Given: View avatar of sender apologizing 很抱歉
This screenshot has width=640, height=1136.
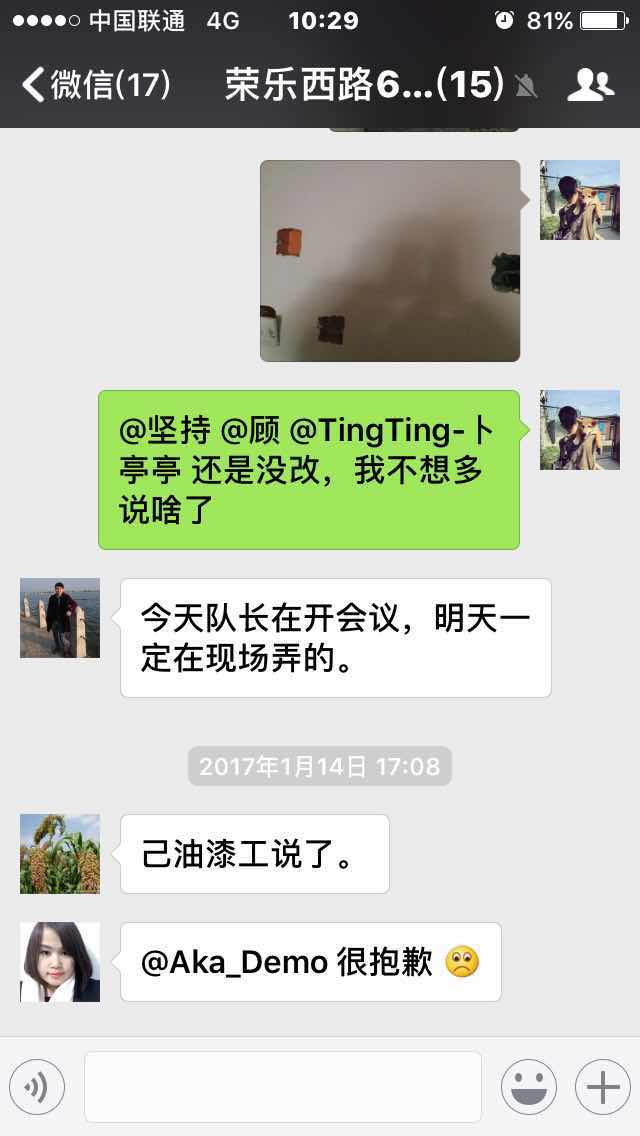Looking at the screenshot, I should (x=60, y=962).
